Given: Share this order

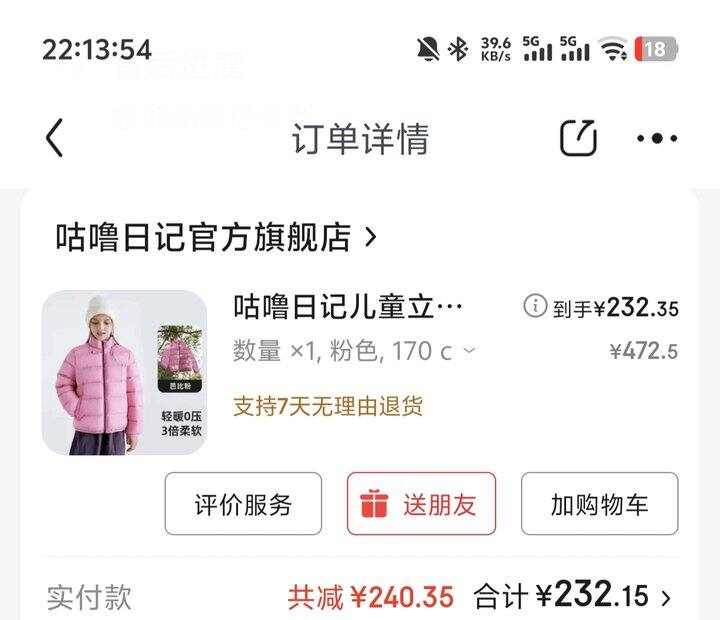Looking at the screenshot, I should 578,138.
